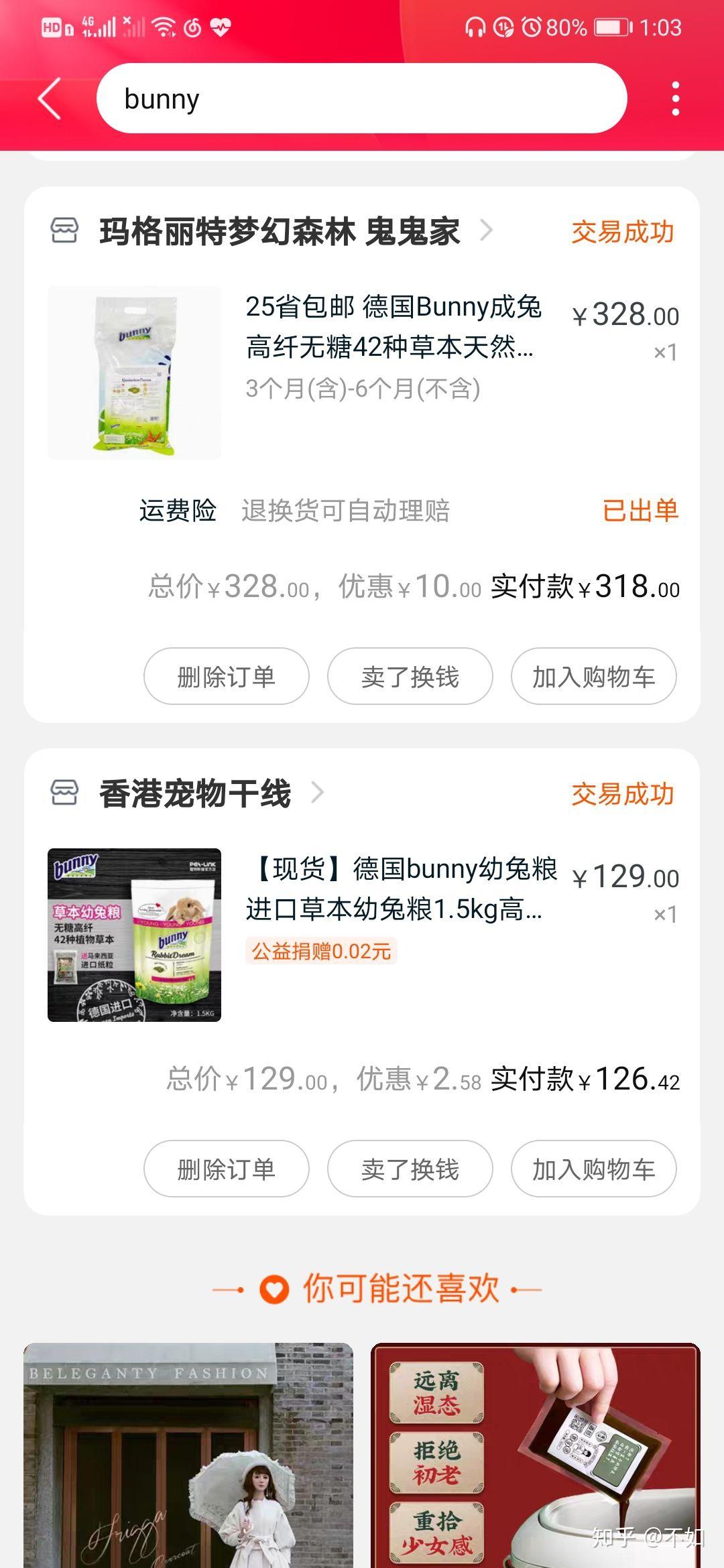
Task: Delete the ¥318.00 order via 删除订单
Action: pos(226,676)
